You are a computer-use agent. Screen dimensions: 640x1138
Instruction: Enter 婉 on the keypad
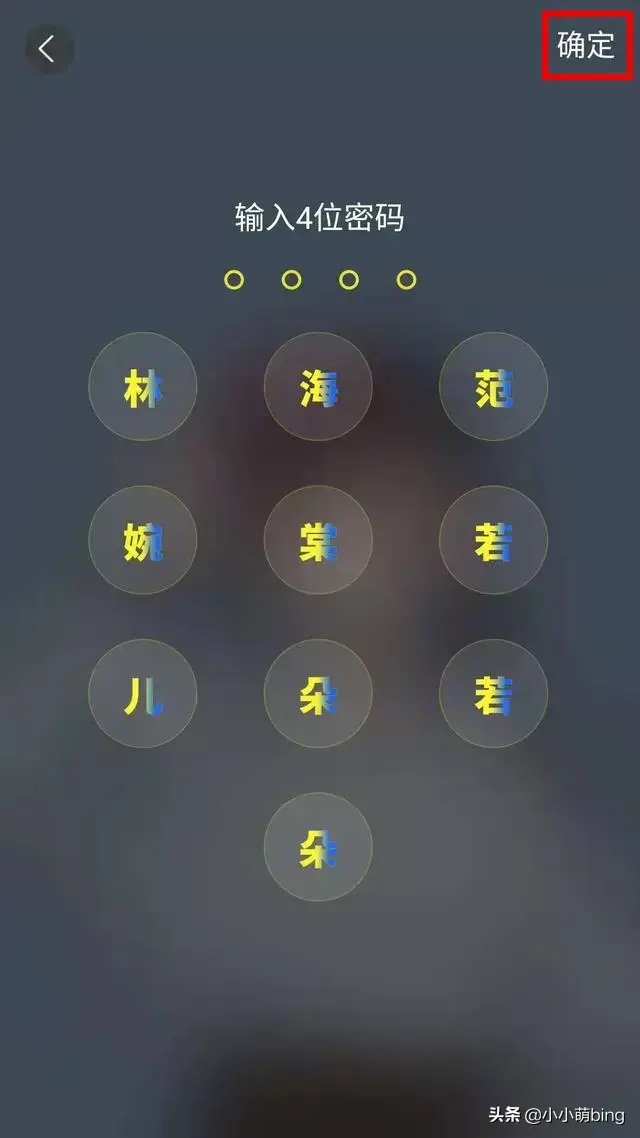tap(143, 540)
